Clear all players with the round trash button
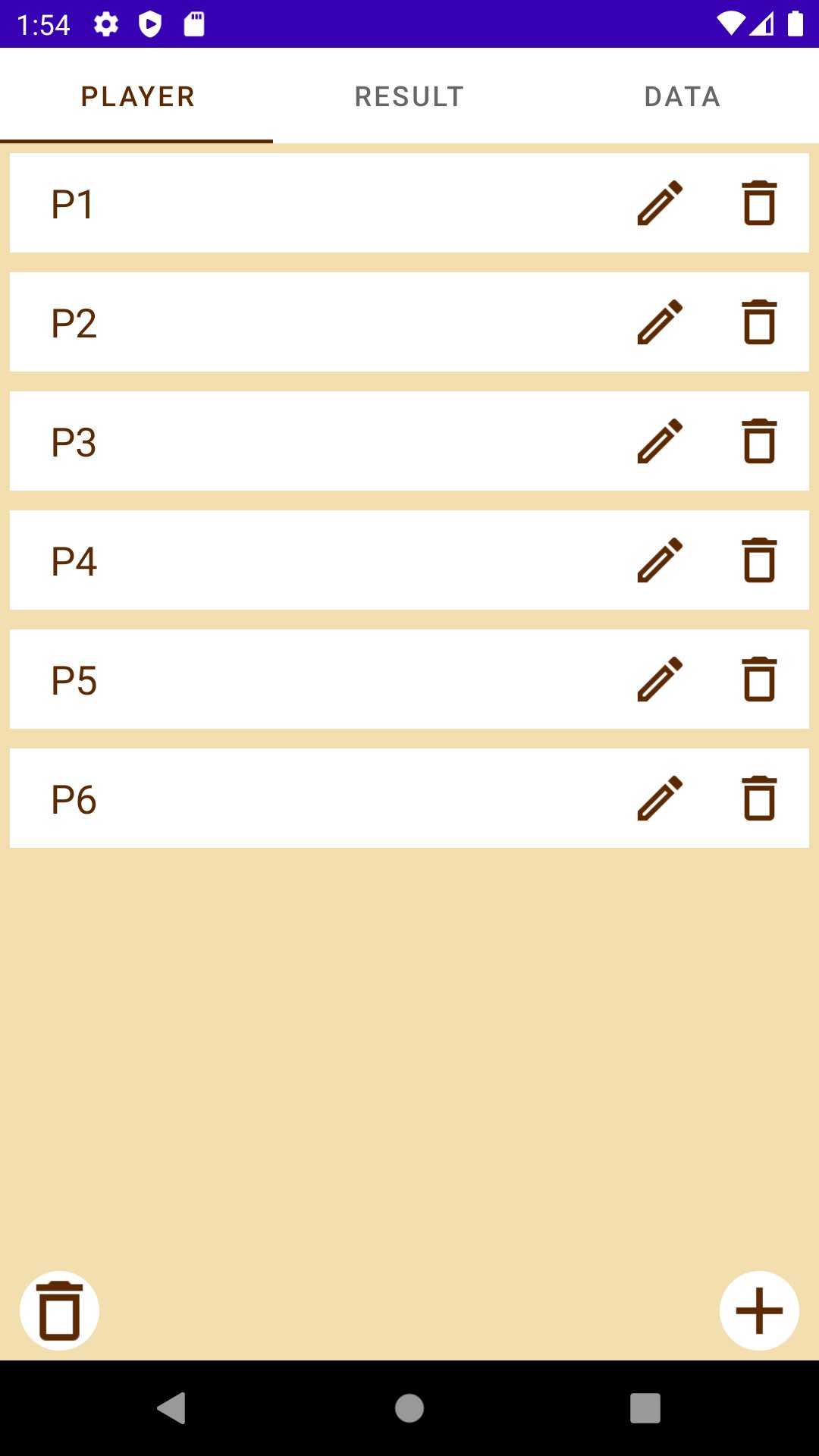 [x=59, y=1310]
